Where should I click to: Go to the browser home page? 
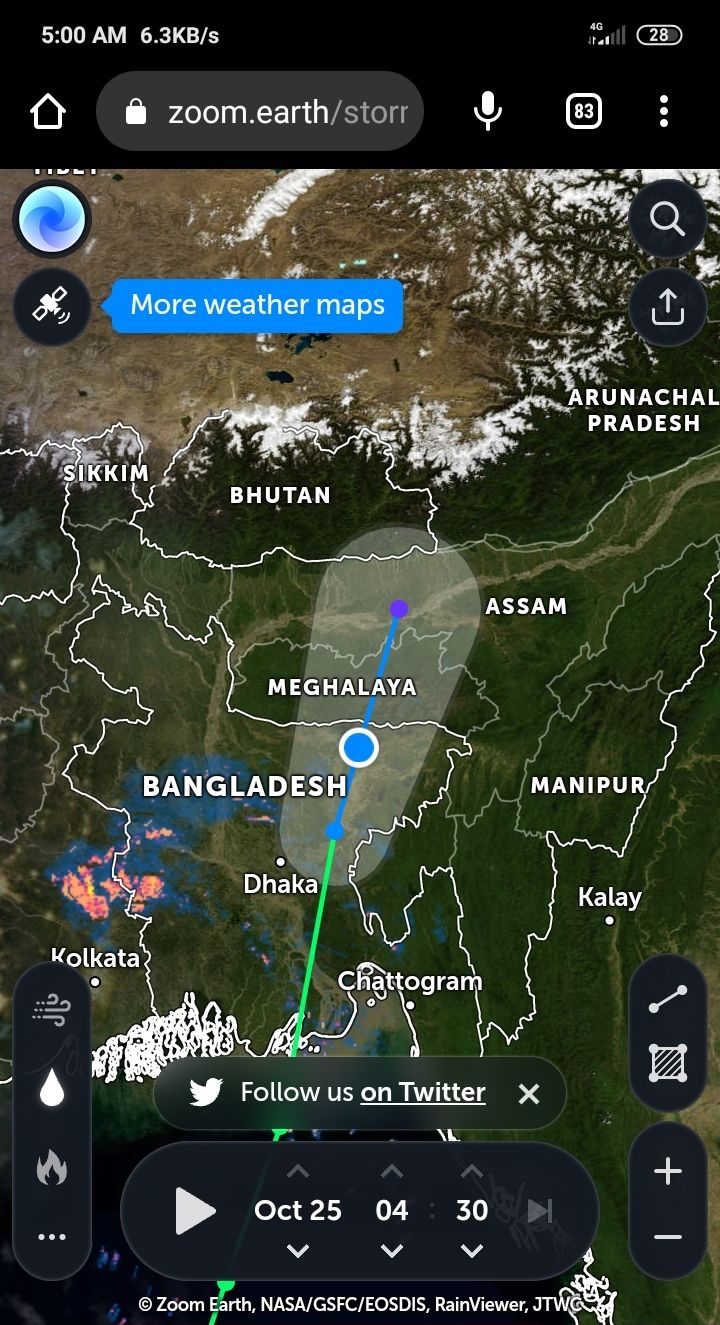(x=48, y=112)
